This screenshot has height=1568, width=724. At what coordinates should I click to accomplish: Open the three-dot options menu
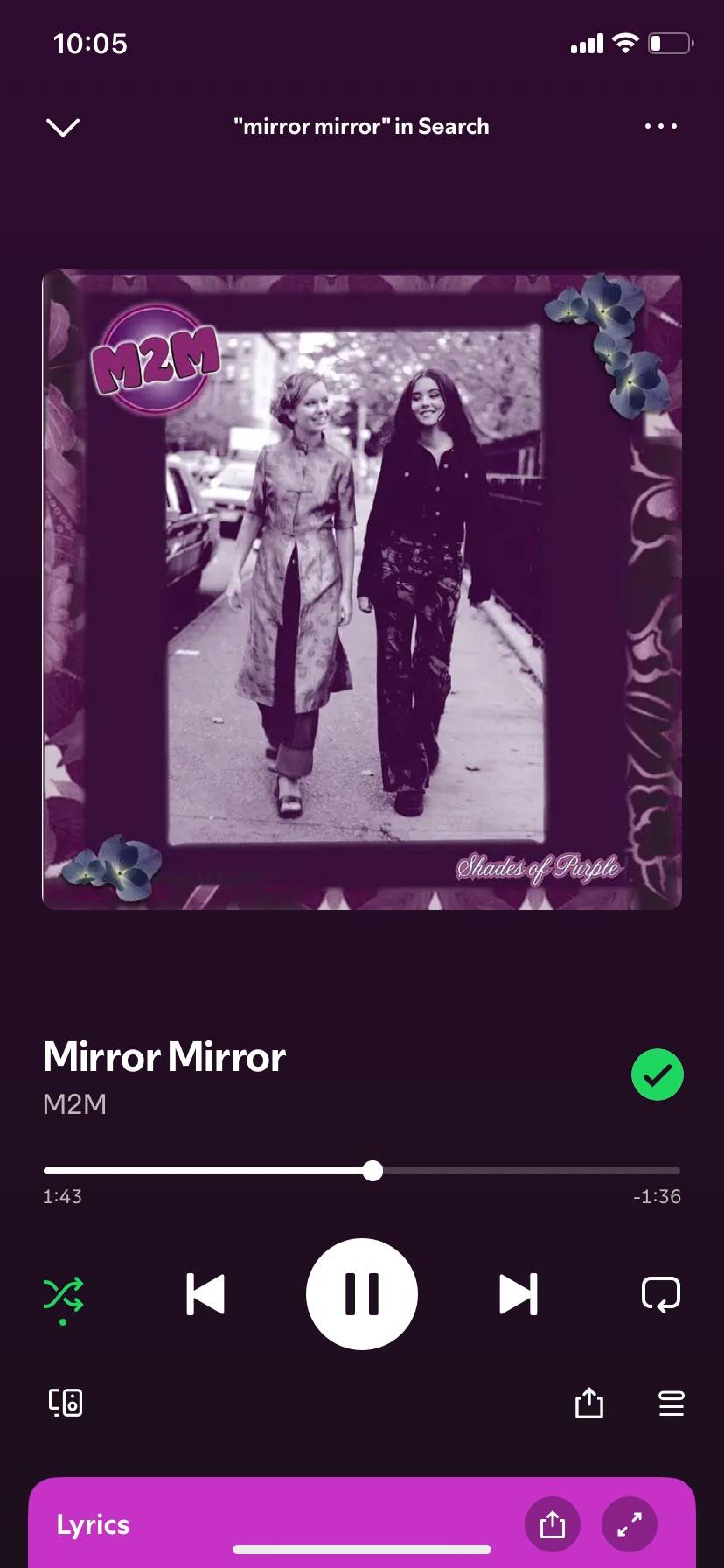[x=660, y=126]
